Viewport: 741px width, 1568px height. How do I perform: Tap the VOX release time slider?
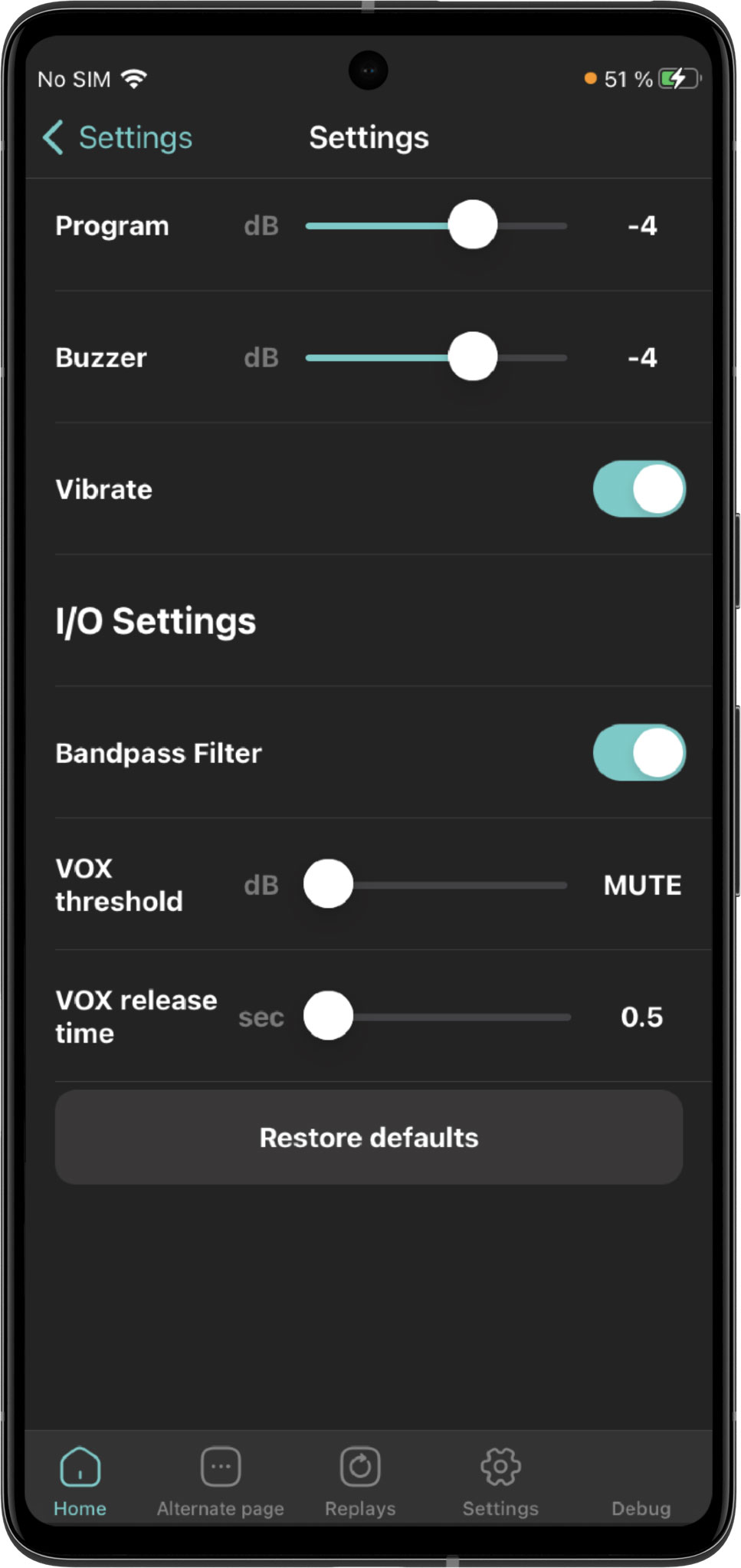tap(438, 1017)
